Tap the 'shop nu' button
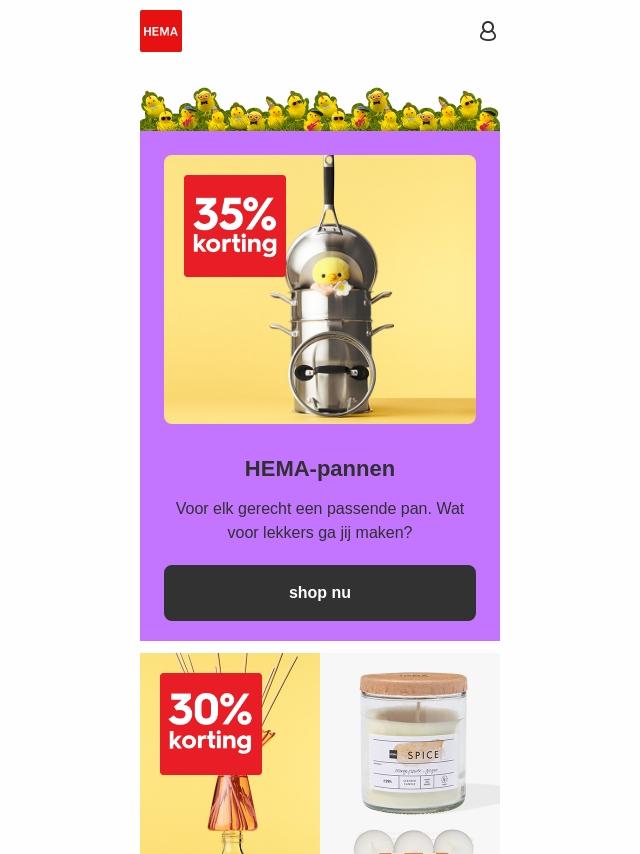The image size is (640, 854). [319, 592]
